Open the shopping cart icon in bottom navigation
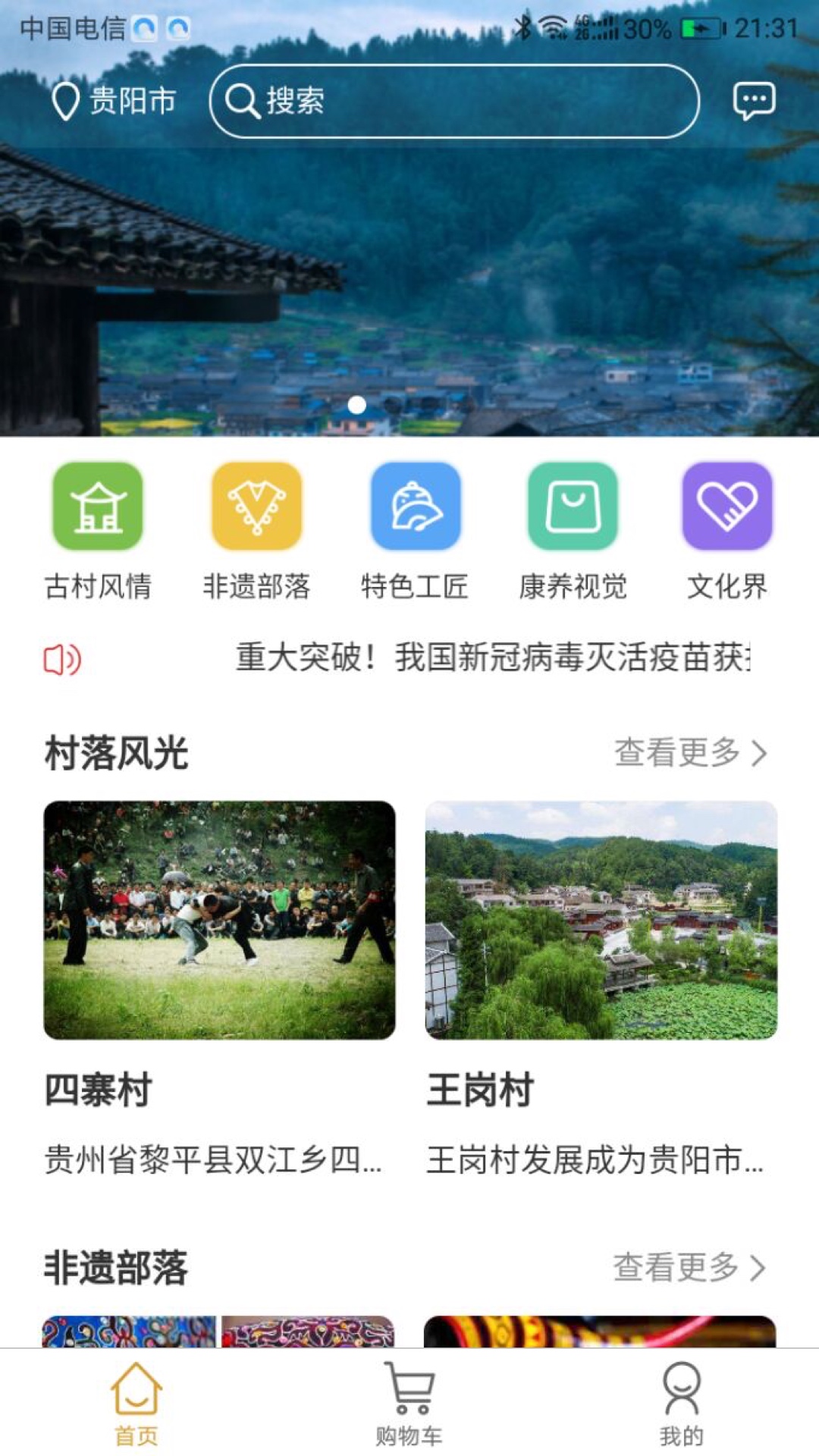The height and width of the screenshot is (1456, 819). pos(409,1401)
